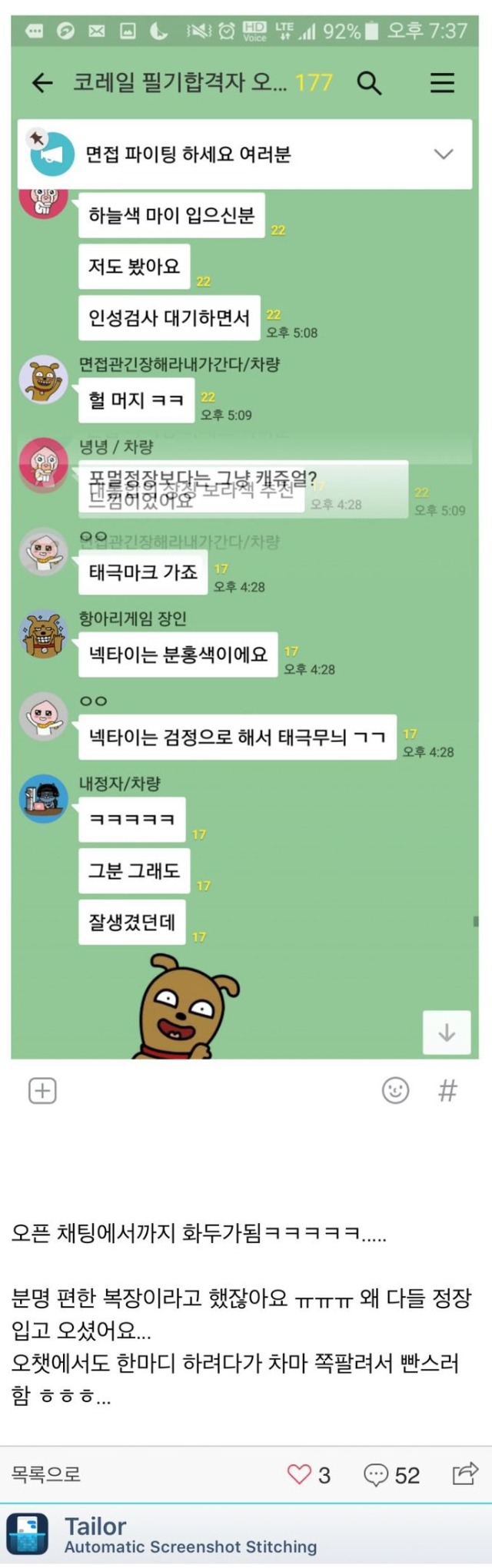Go back to the list via 목록으로
This screenshot has height=1568, width=492.
[x=46, y=1474]
